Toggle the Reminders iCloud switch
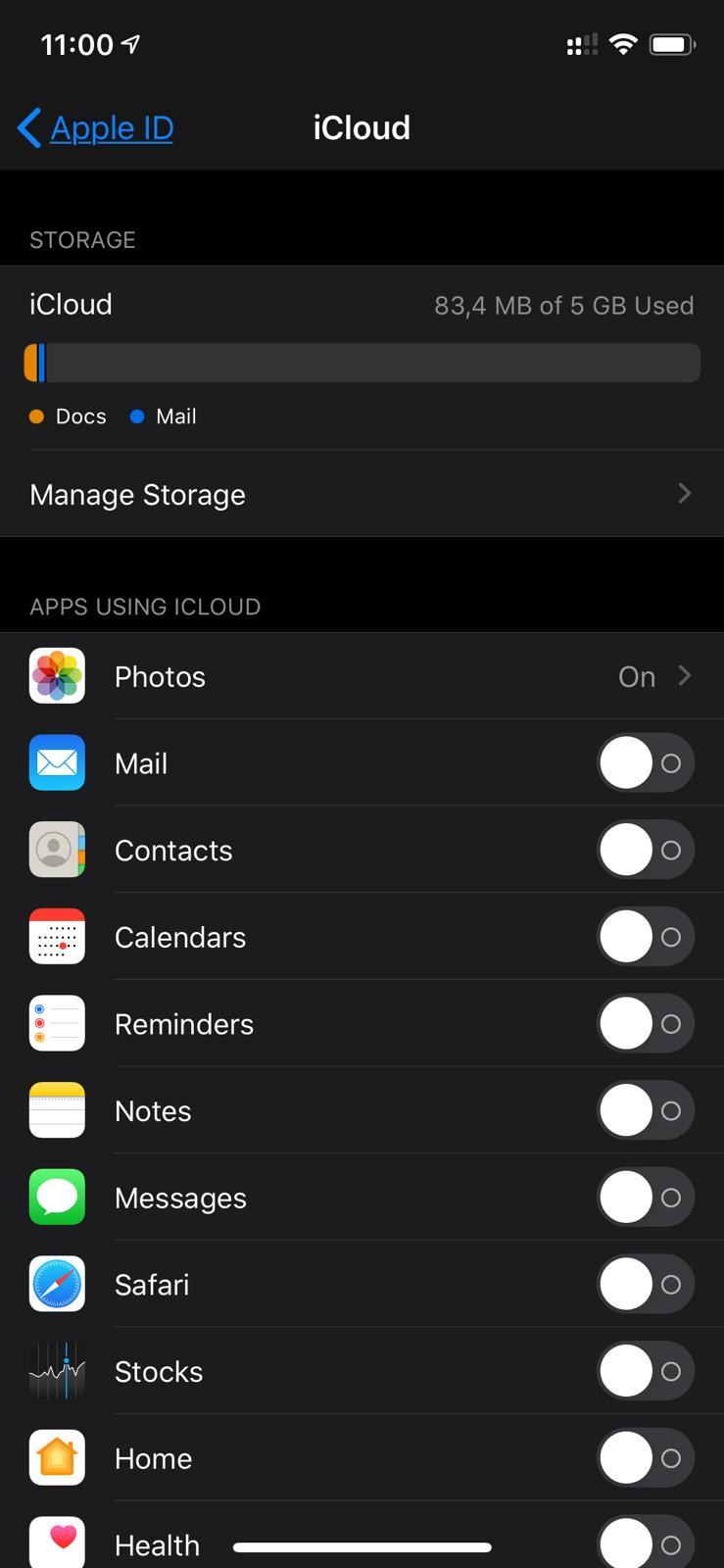The height and width of the screenshot is (1568, 724). click(x=645, y=1024)
